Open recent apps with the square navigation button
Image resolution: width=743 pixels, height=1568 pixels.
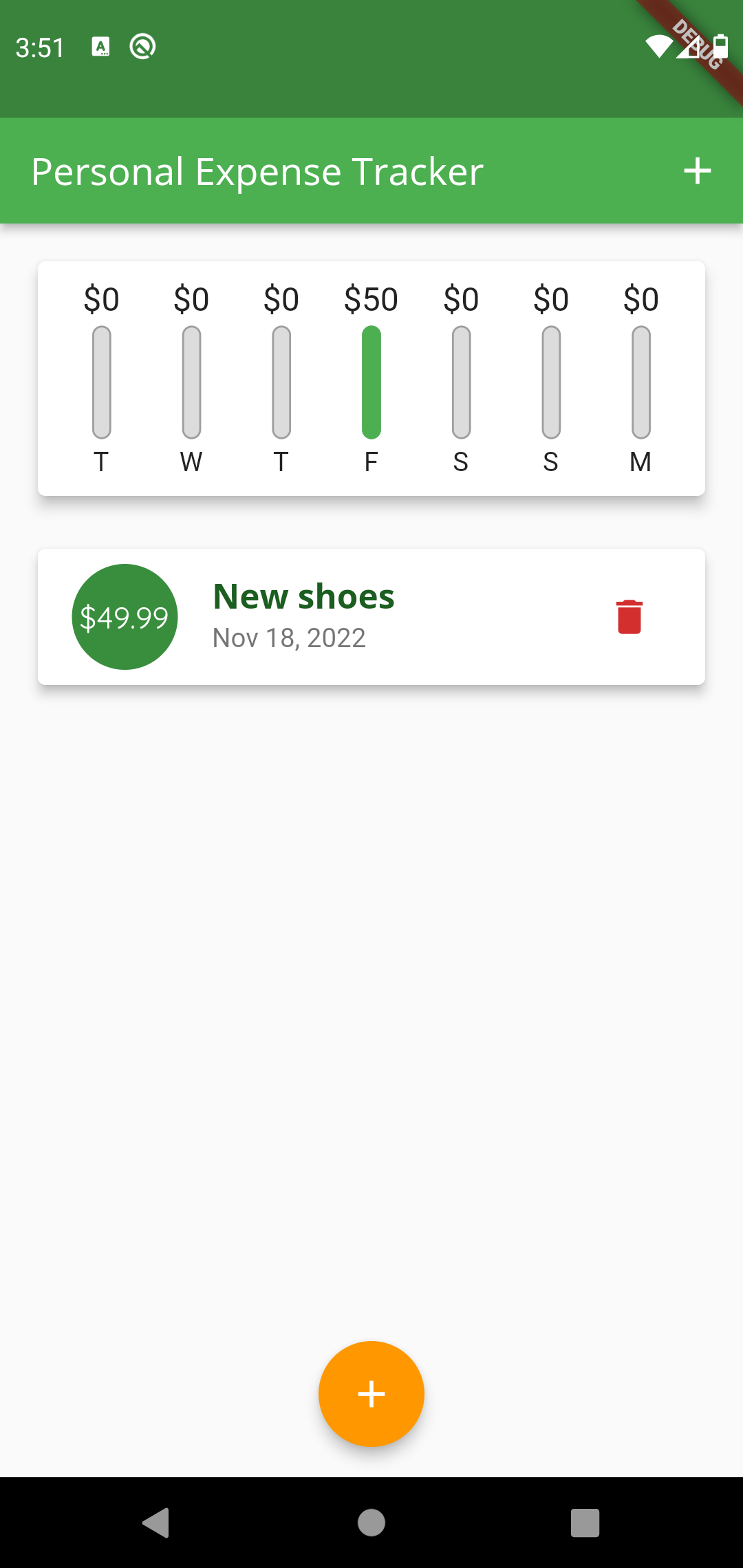[x=584, y=1521]
